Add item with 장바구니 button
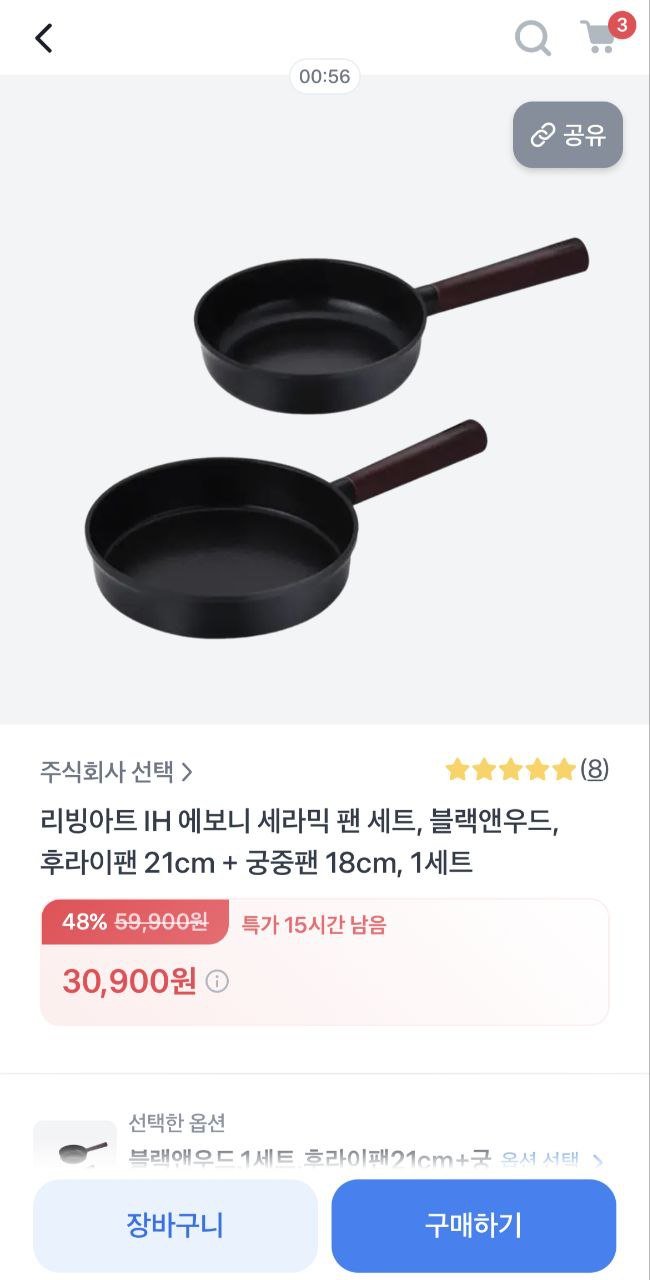The width and height of the screenshot is (650, 1280). pyautogui.click(x=175, y=1225)
